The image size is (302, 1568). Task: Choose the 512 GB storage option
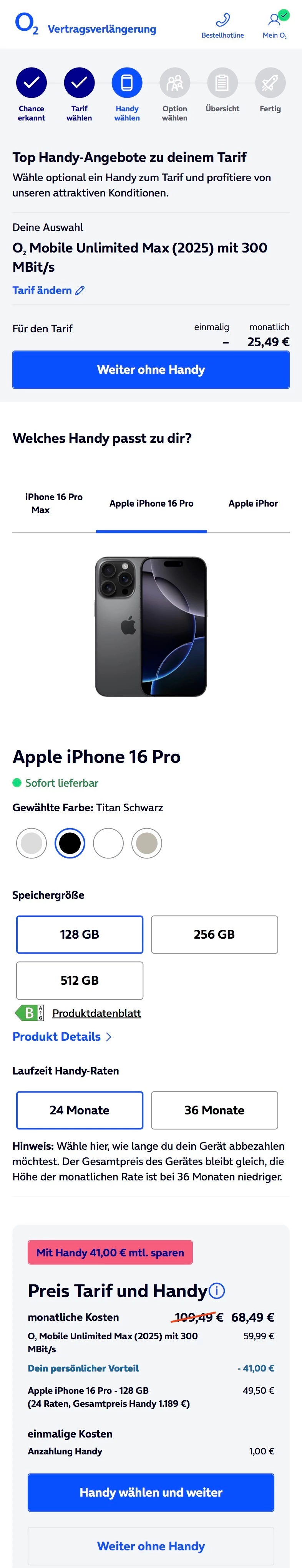(80, 980)
